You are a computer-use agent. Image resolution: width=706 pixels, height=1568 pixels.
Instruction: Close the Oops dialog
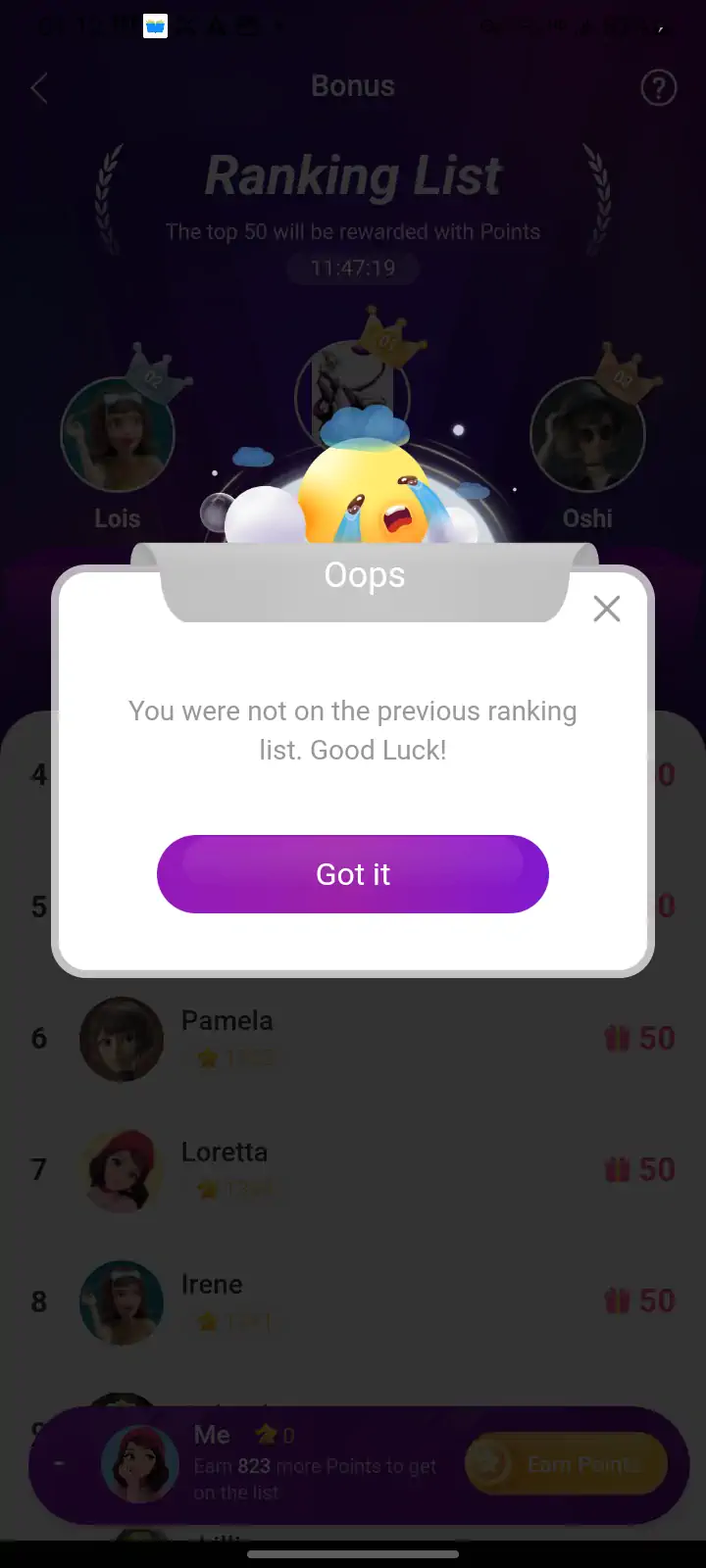(607, 609)
